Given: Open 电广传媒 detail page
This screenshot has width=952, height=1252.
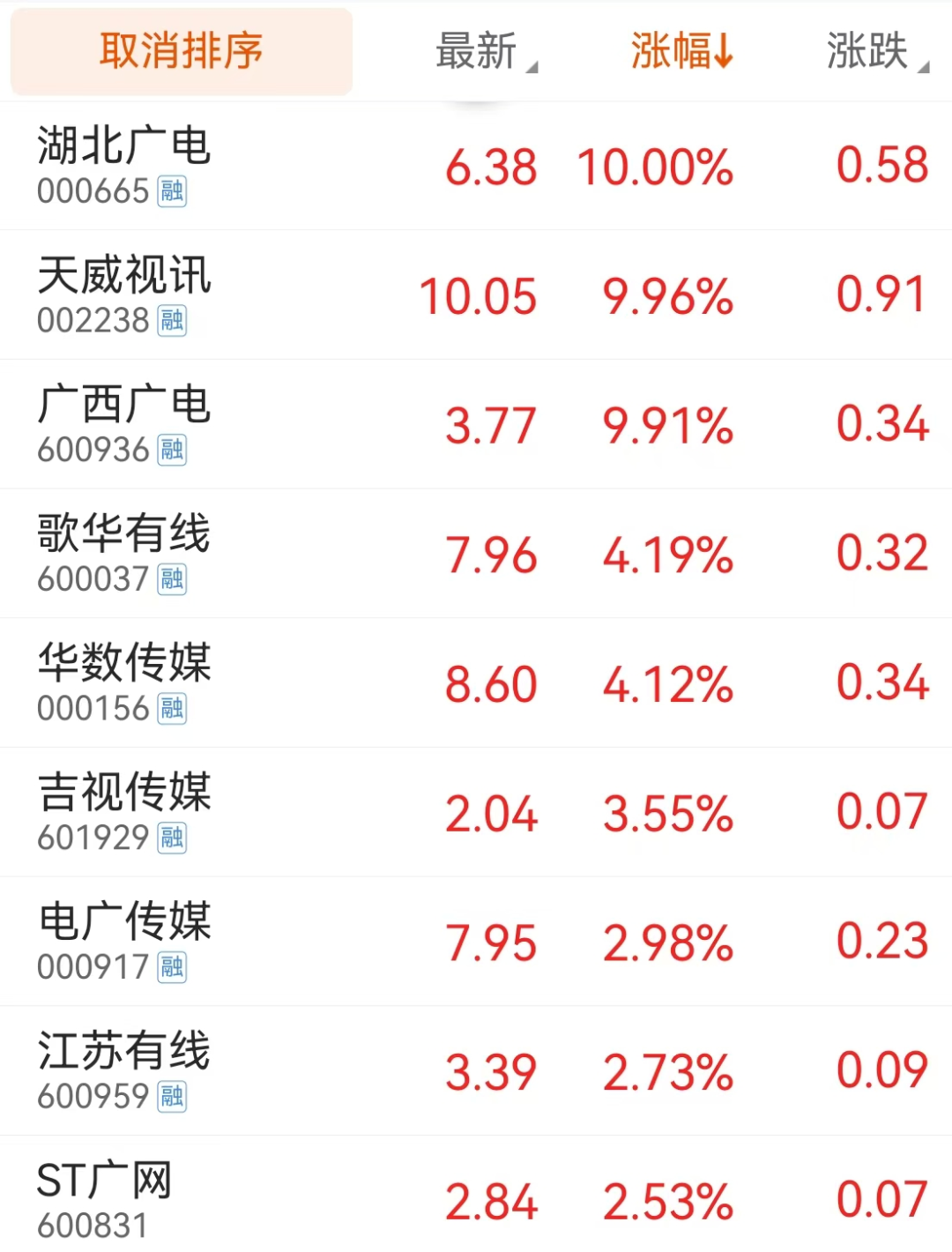Looking at the screenshot, I should (124, 923).
